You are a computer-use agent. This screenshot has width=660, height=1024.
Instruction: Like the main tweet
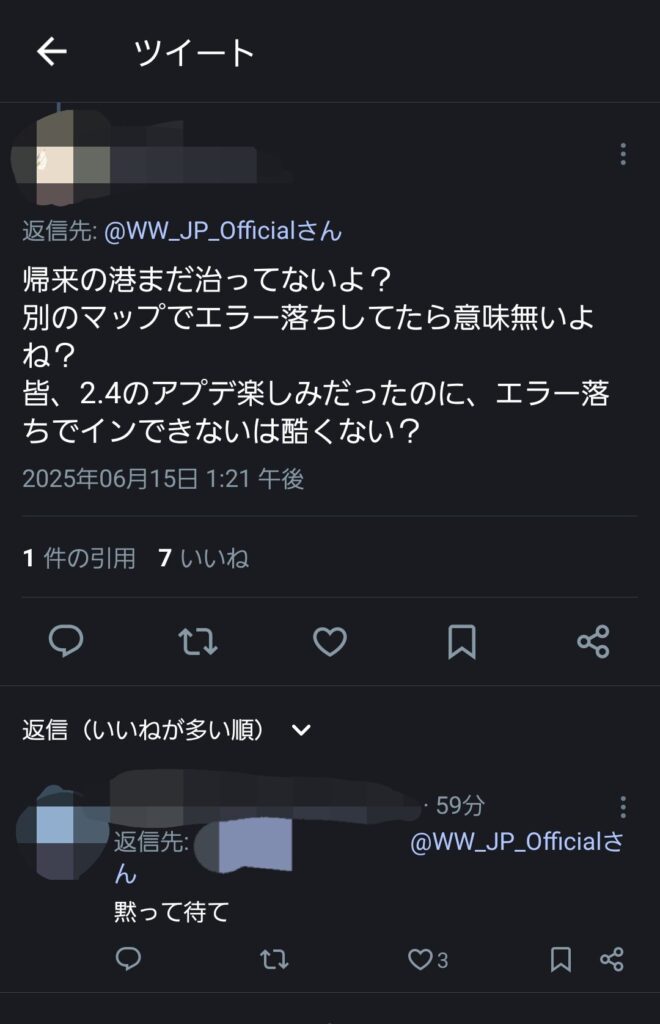click(330, 641)
